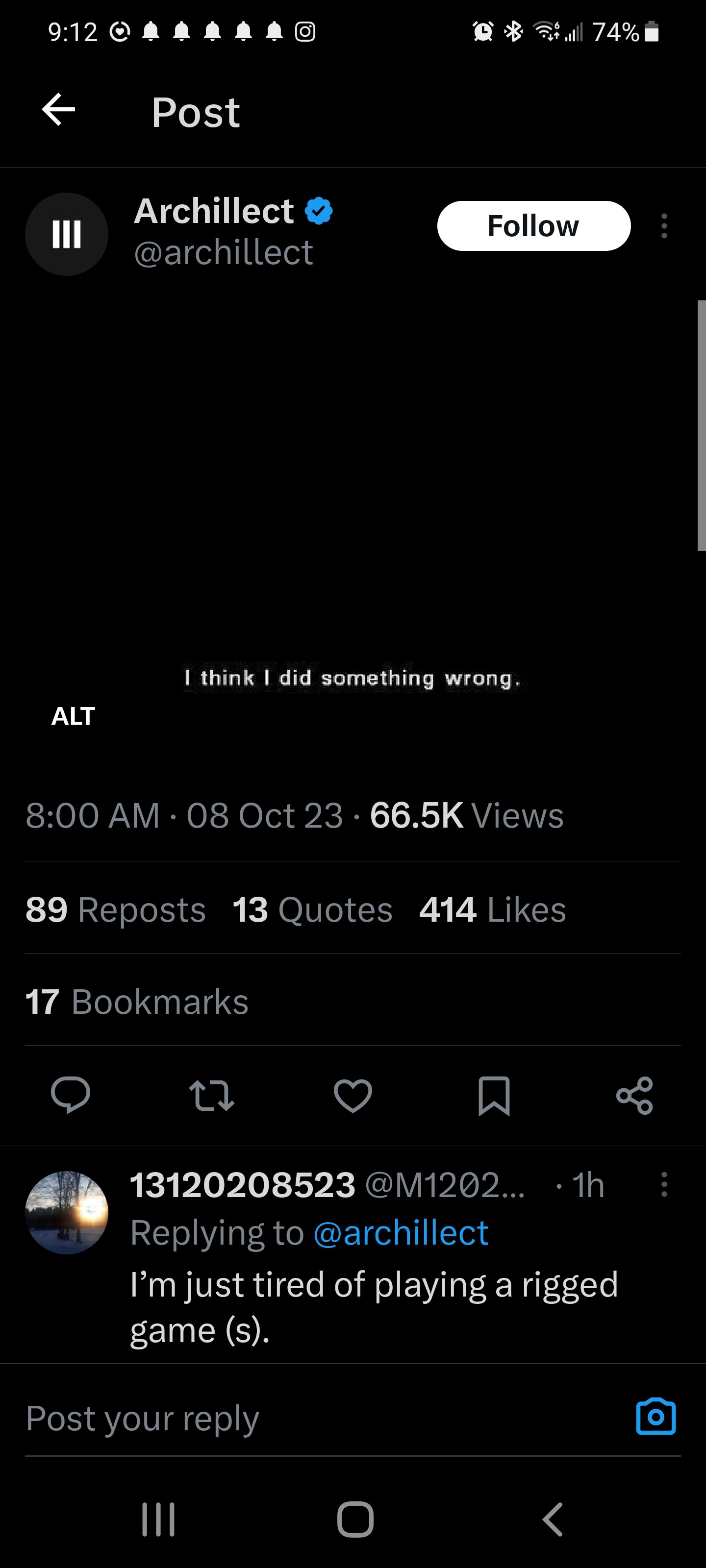Bookmark Archillect's post

click(493, 1095)
